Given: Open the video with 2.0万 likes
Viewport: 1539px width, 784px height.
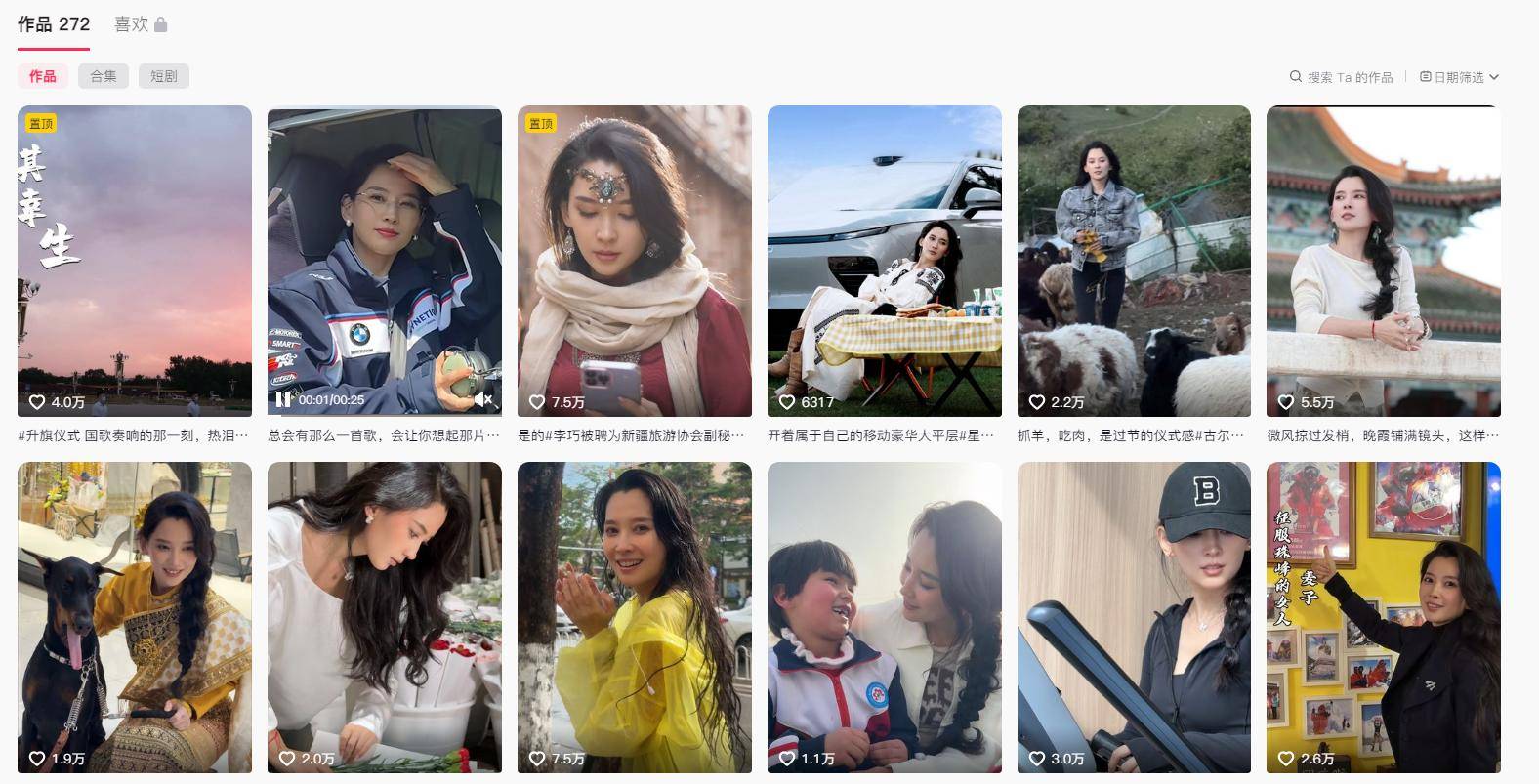Looking at the screenshot, I should pyautogui.click(x=385, y=617).
